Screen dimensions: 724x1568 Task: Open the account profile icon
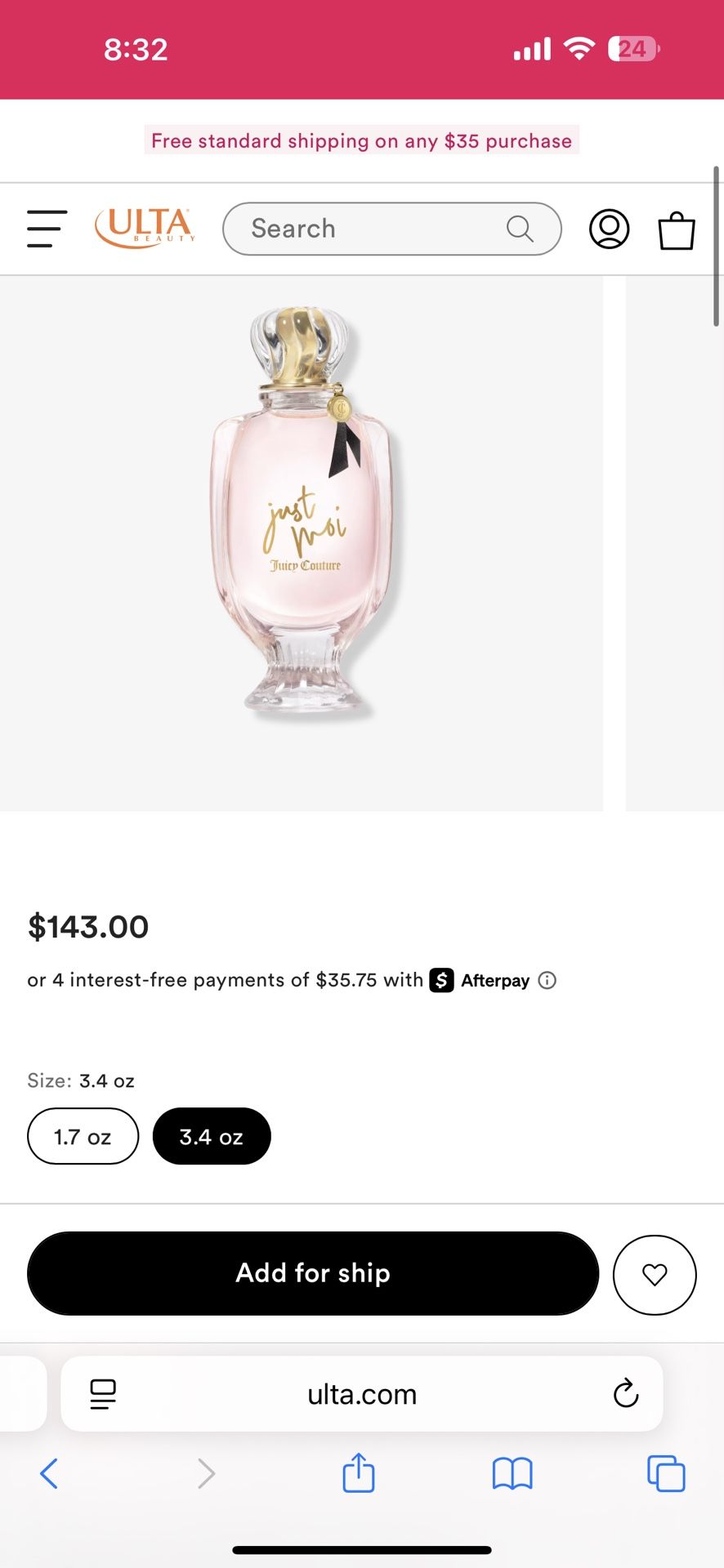pyautogui.click(x=609, y=229)
